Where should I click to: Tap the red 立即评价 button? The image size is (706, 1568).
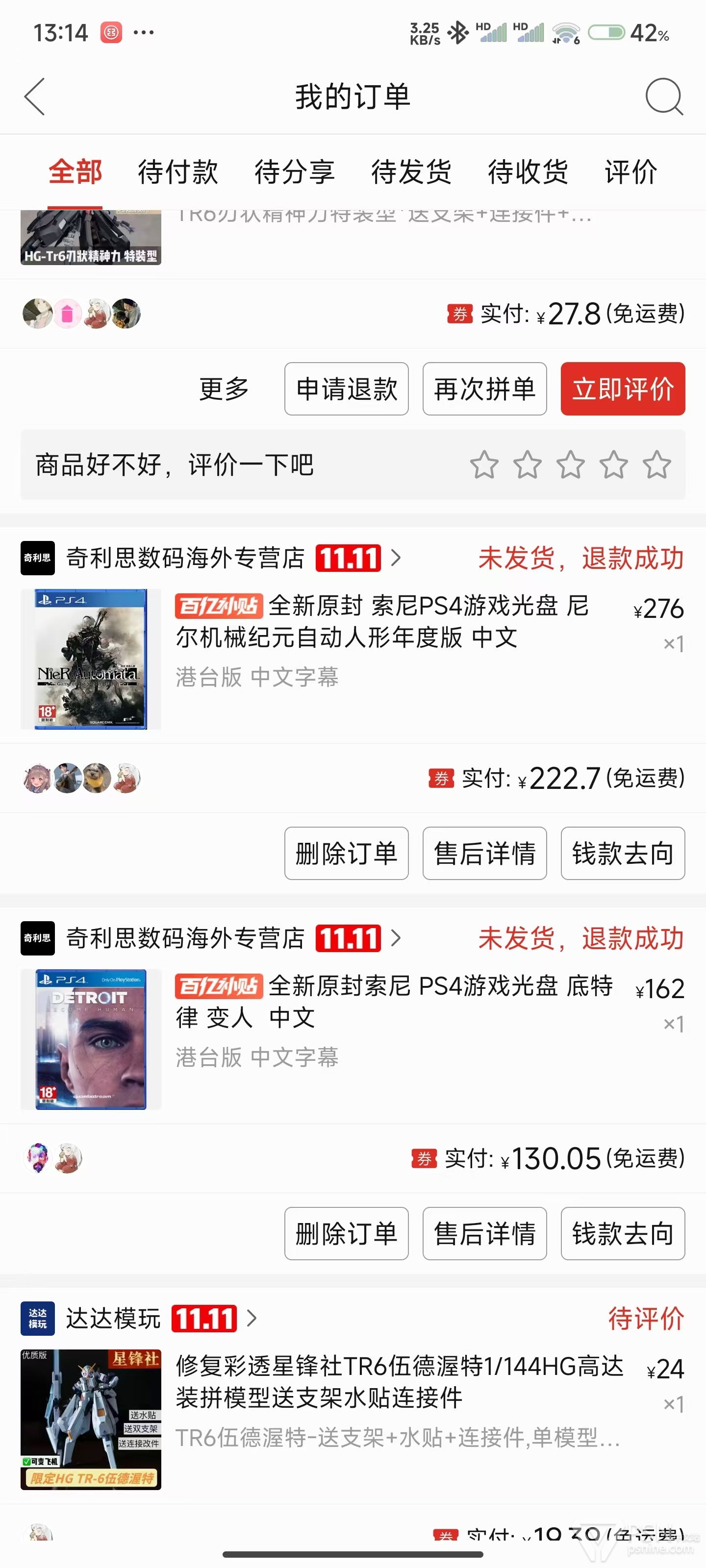[x=623, y=389]
